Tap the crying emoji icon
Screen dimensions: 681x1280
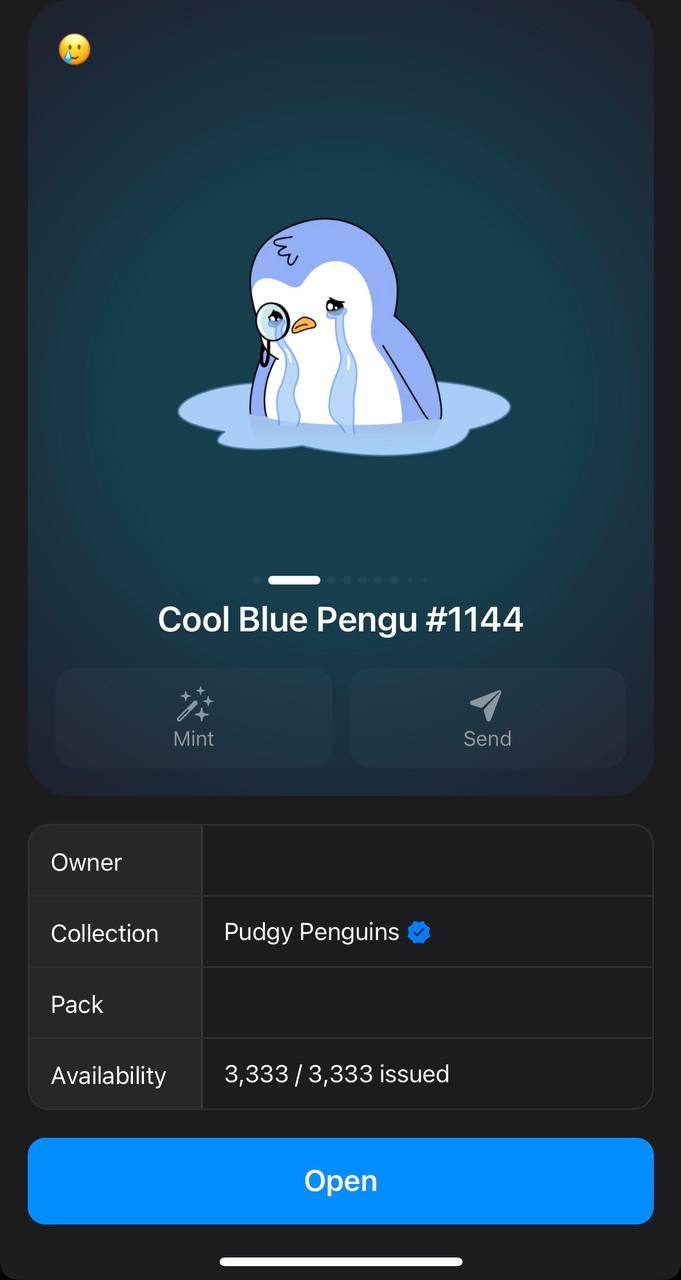[x=74, y=49]
